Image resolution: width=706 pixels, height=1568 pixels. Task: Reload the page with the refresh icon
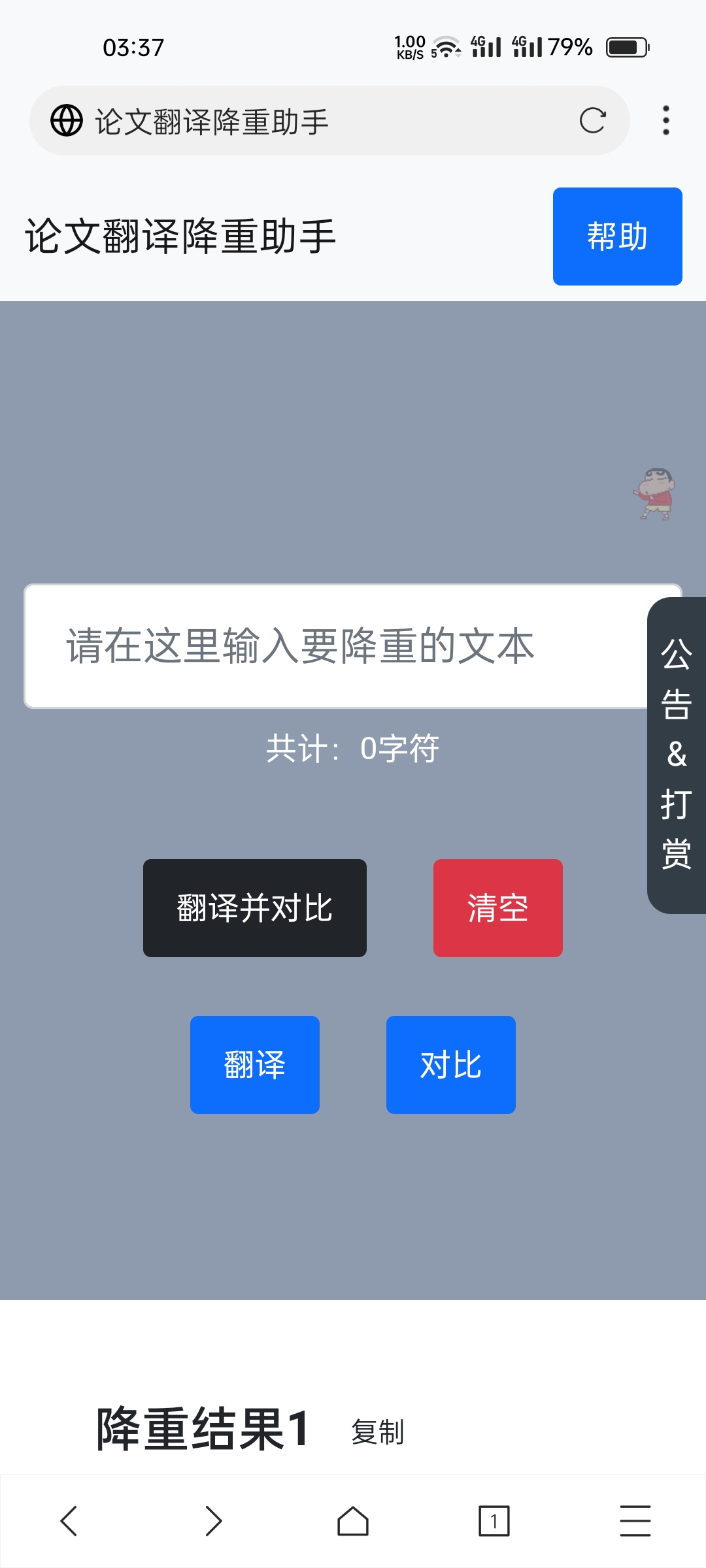pyautogui.click(x=592, y=120)
